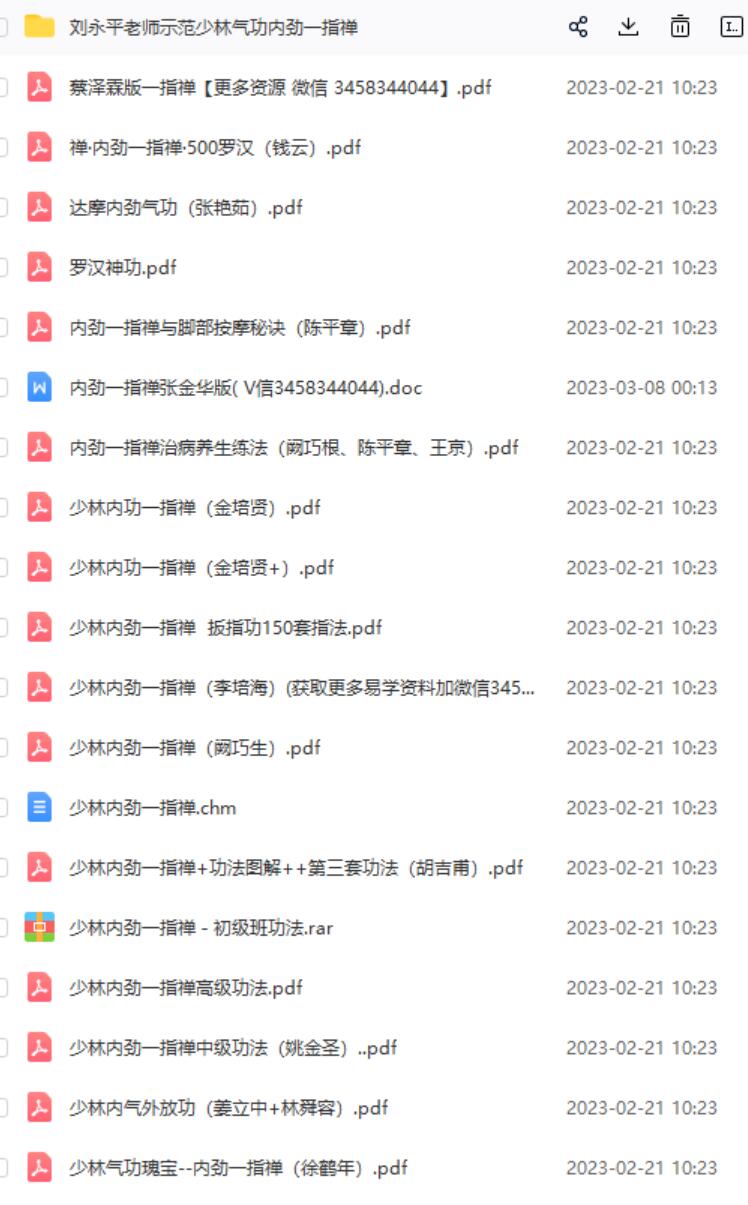748x1205 pixels.
Task: Open 少林内功一指禅（金培贤+）.pdf
Action: [201, 568]
